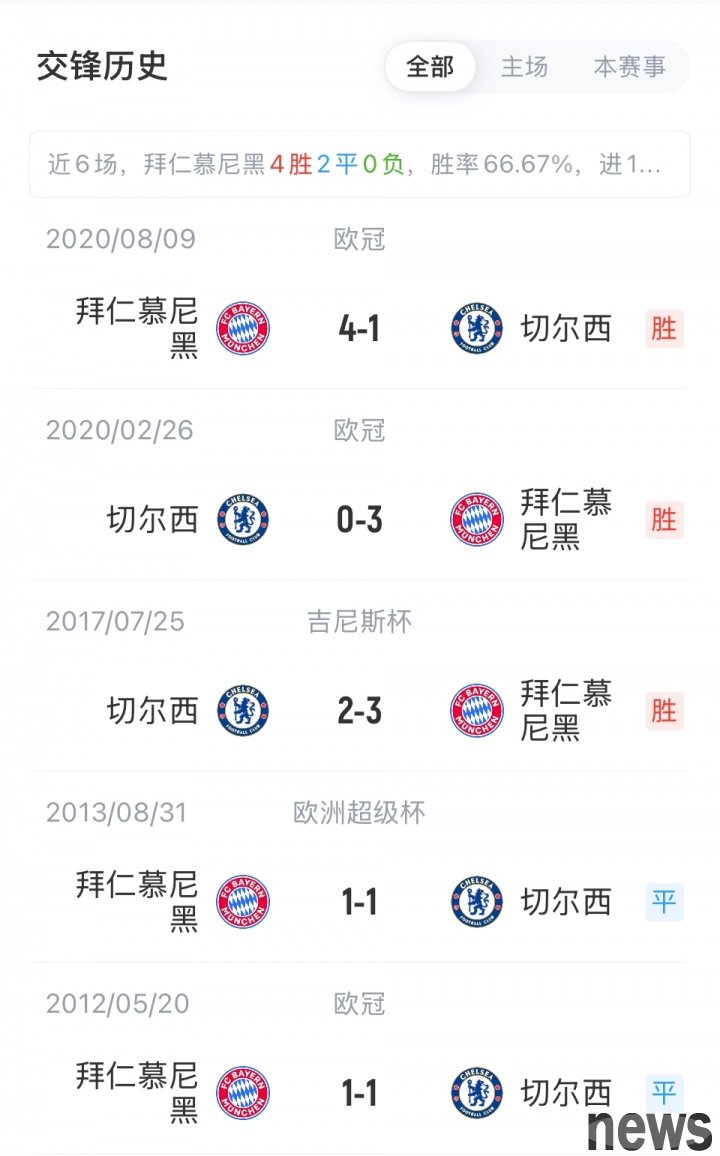Select the 全部 filter tab
This screenshot has width=720, height=1156.
[x=430, y=66]
